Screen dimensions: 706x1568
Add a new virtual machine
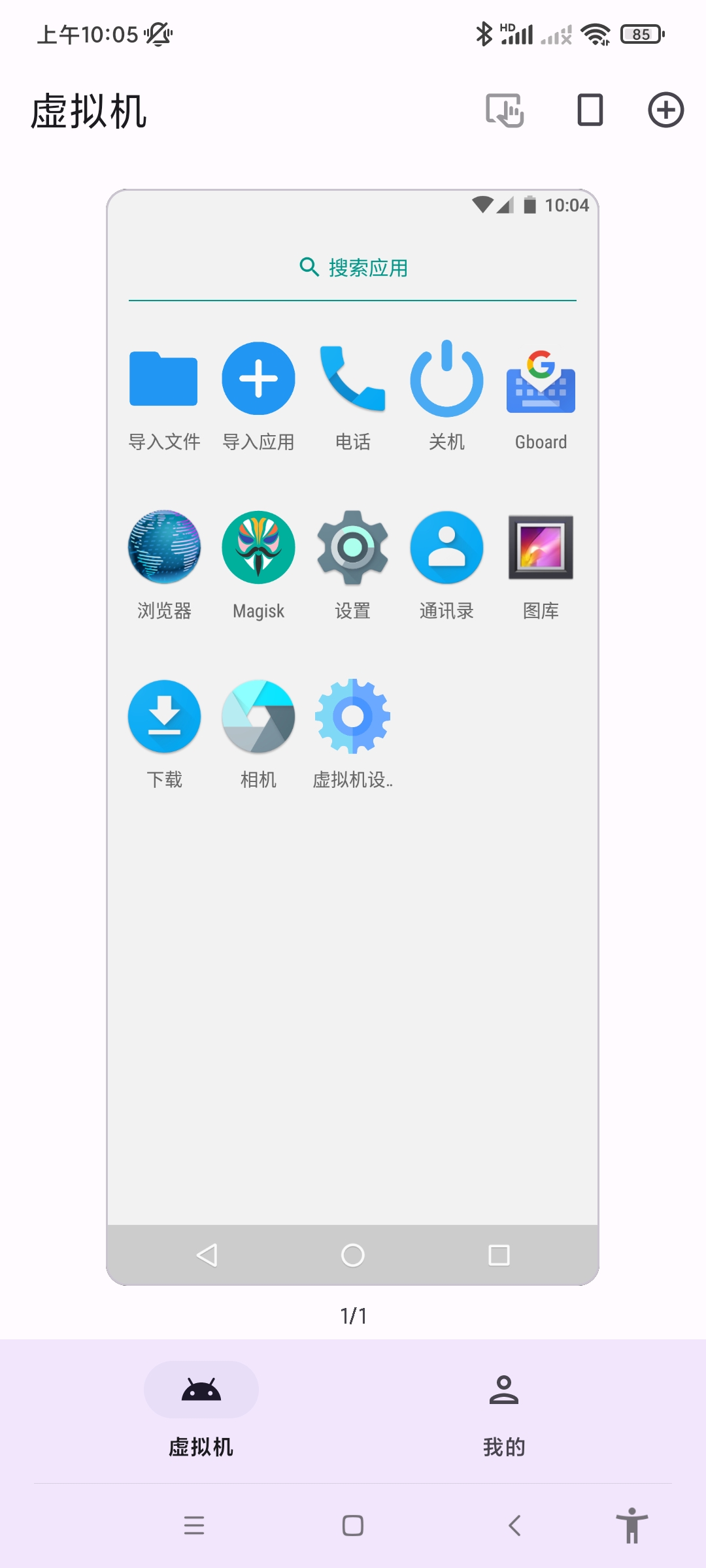[665, 110]
